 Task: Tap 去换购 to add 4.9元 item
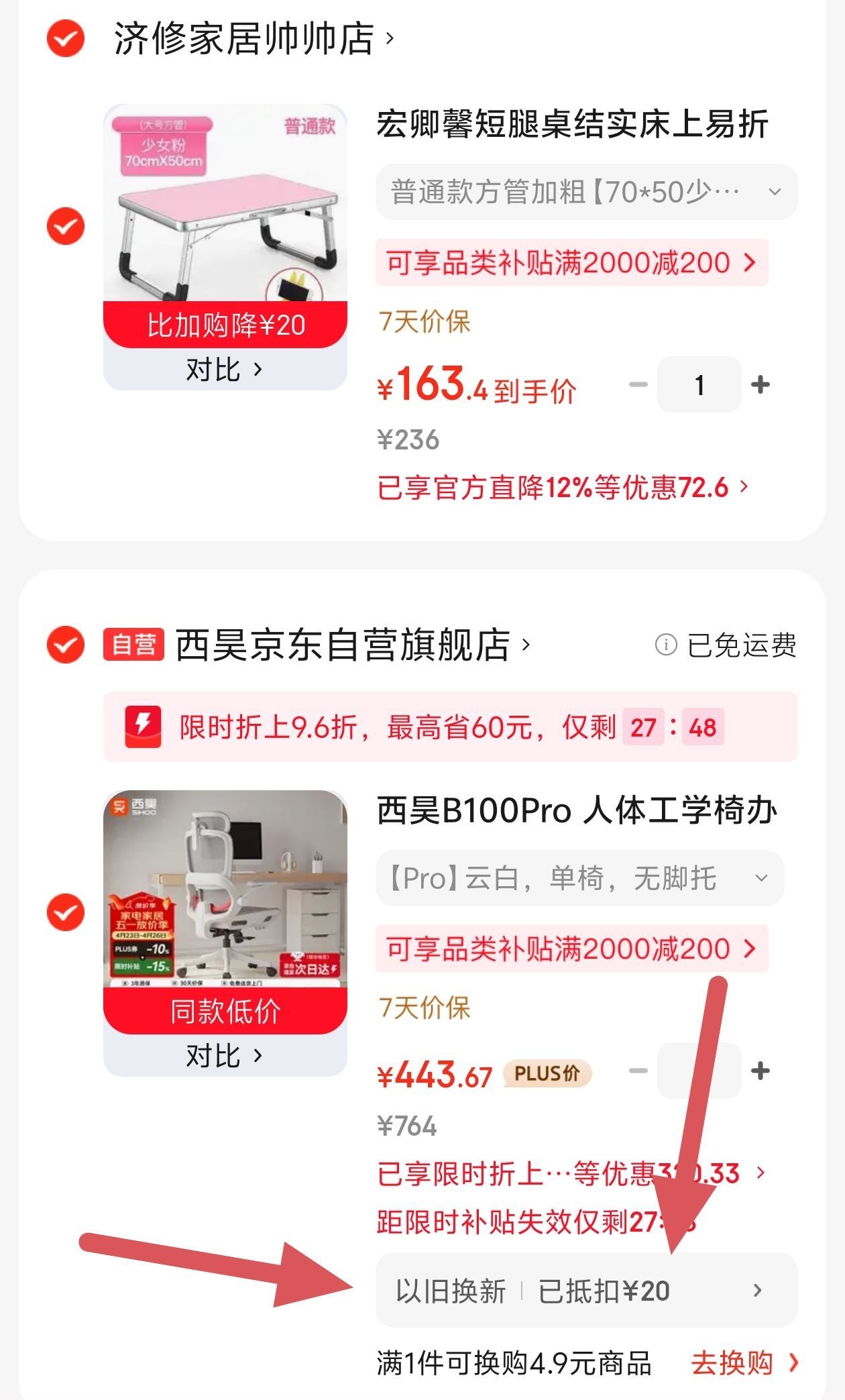pyautogui.click(x=744, y=1363)
